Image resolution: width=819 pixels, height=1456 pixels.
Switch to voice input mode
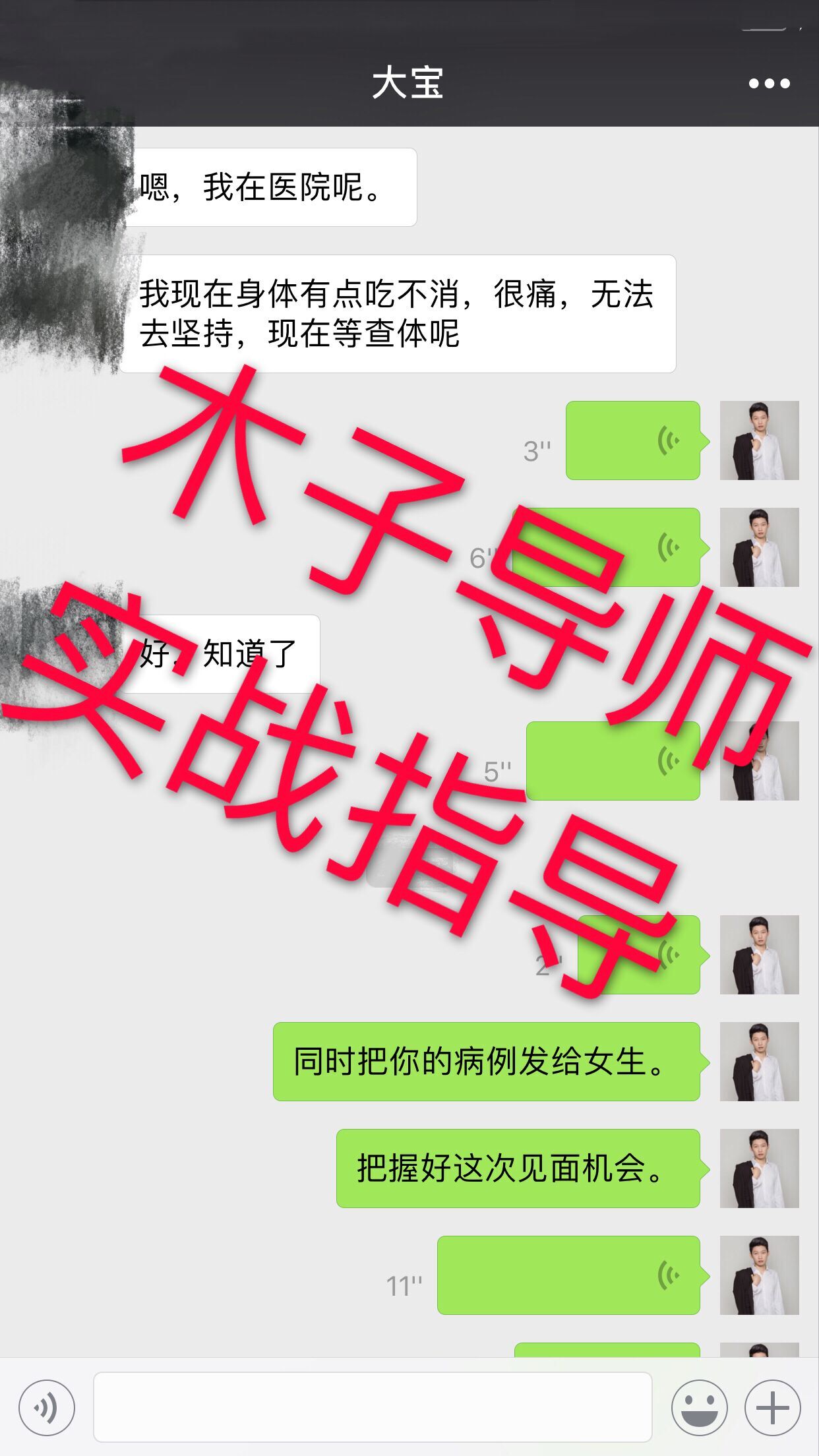pyautogui.click(x=47, y=1407)
